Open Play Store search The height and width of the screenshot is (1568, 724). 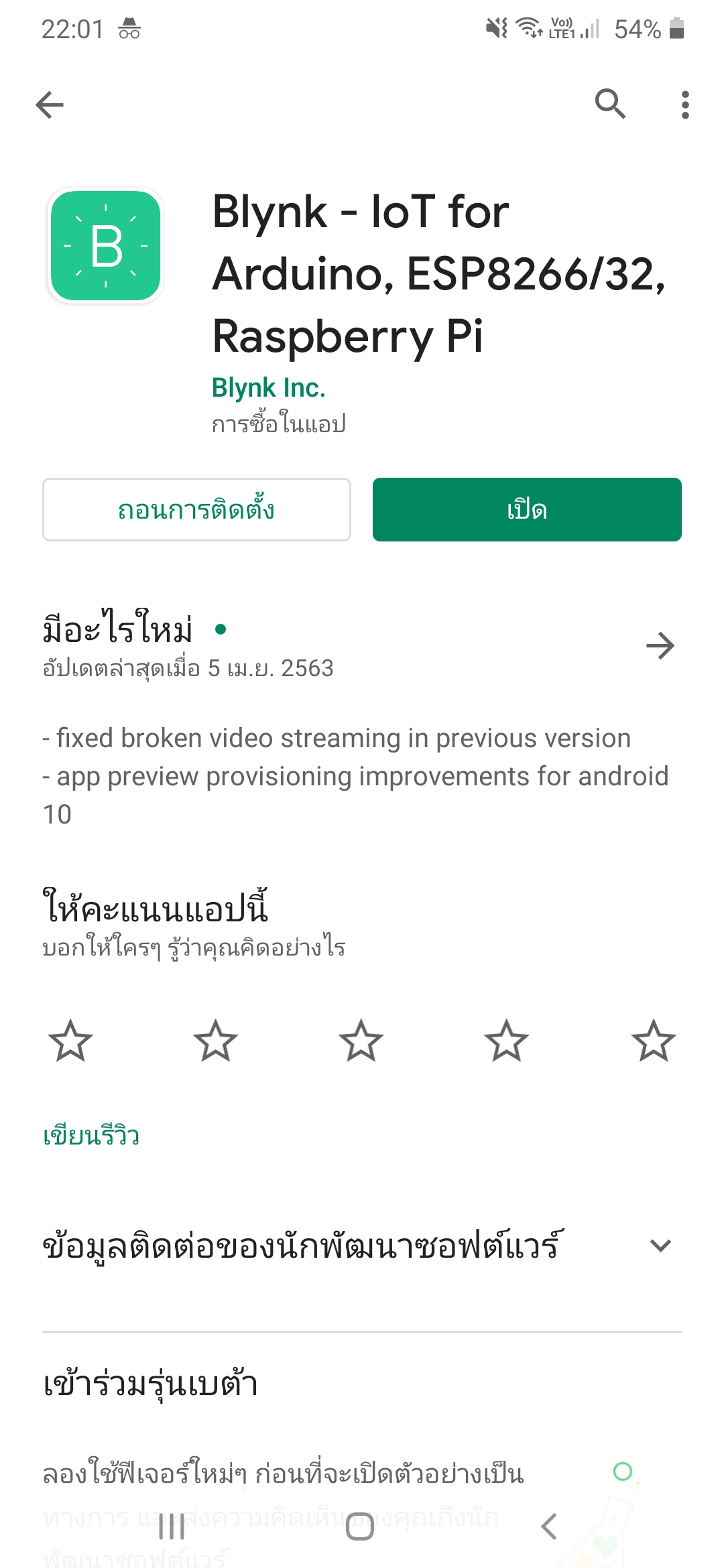point(611,104)
